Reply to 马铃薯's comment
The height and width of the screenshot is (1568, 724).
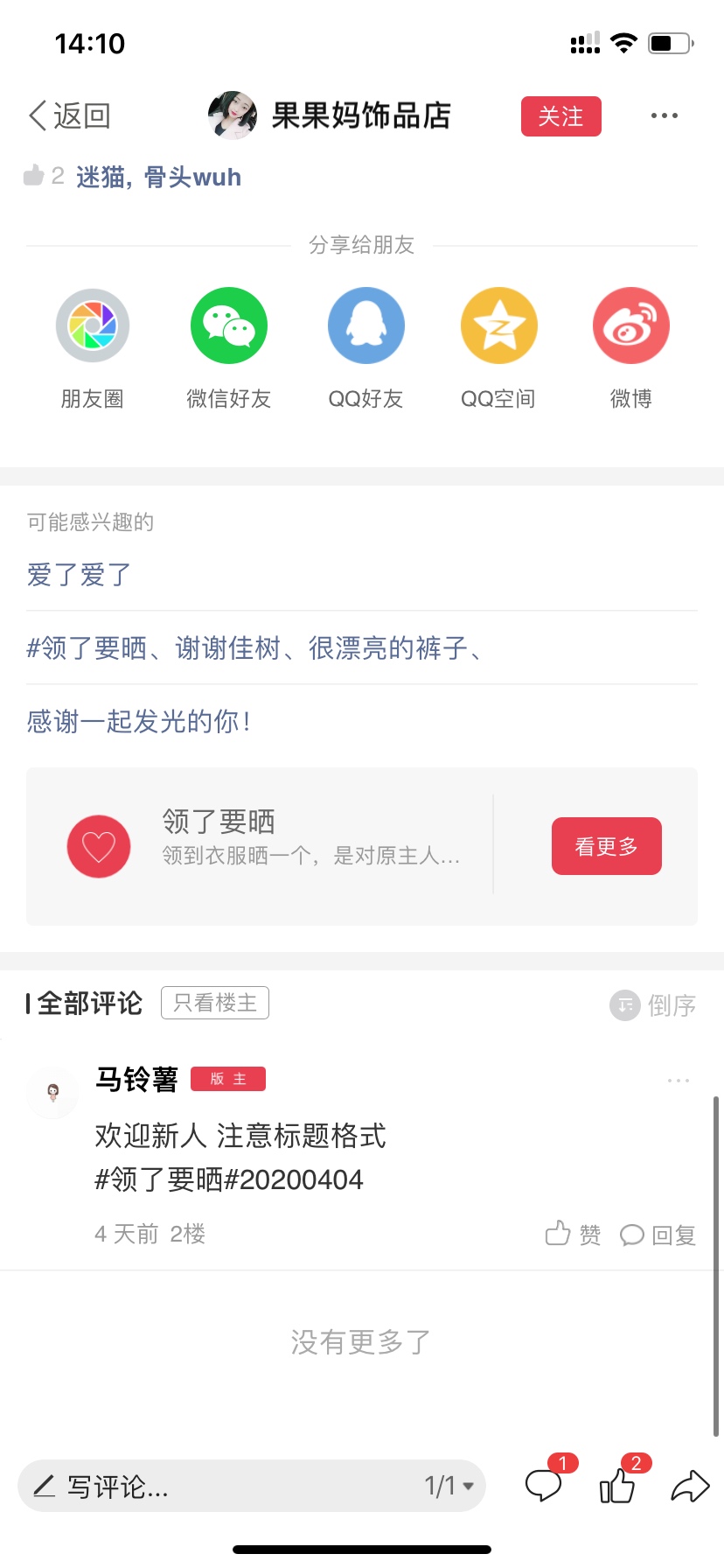pyautogui.click(x=658, y=1235)
